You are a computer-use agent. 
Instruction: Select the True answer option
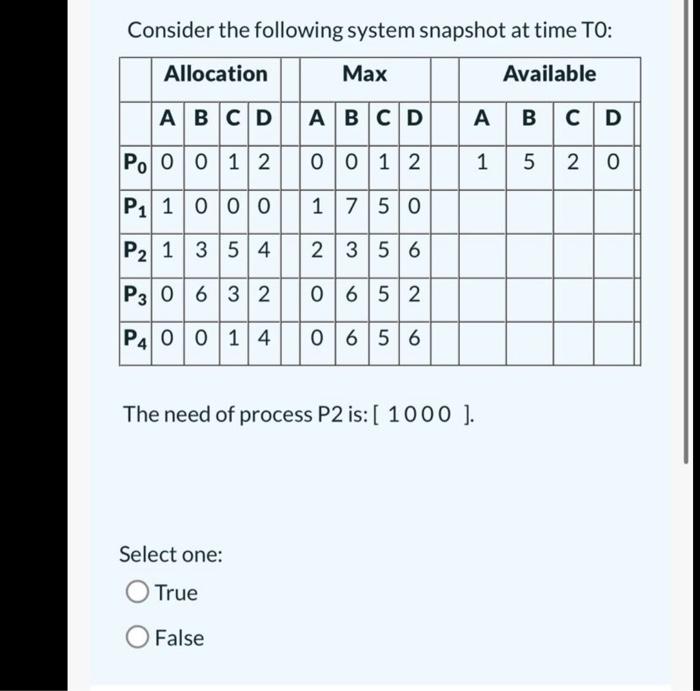click(x=138, y=593)
